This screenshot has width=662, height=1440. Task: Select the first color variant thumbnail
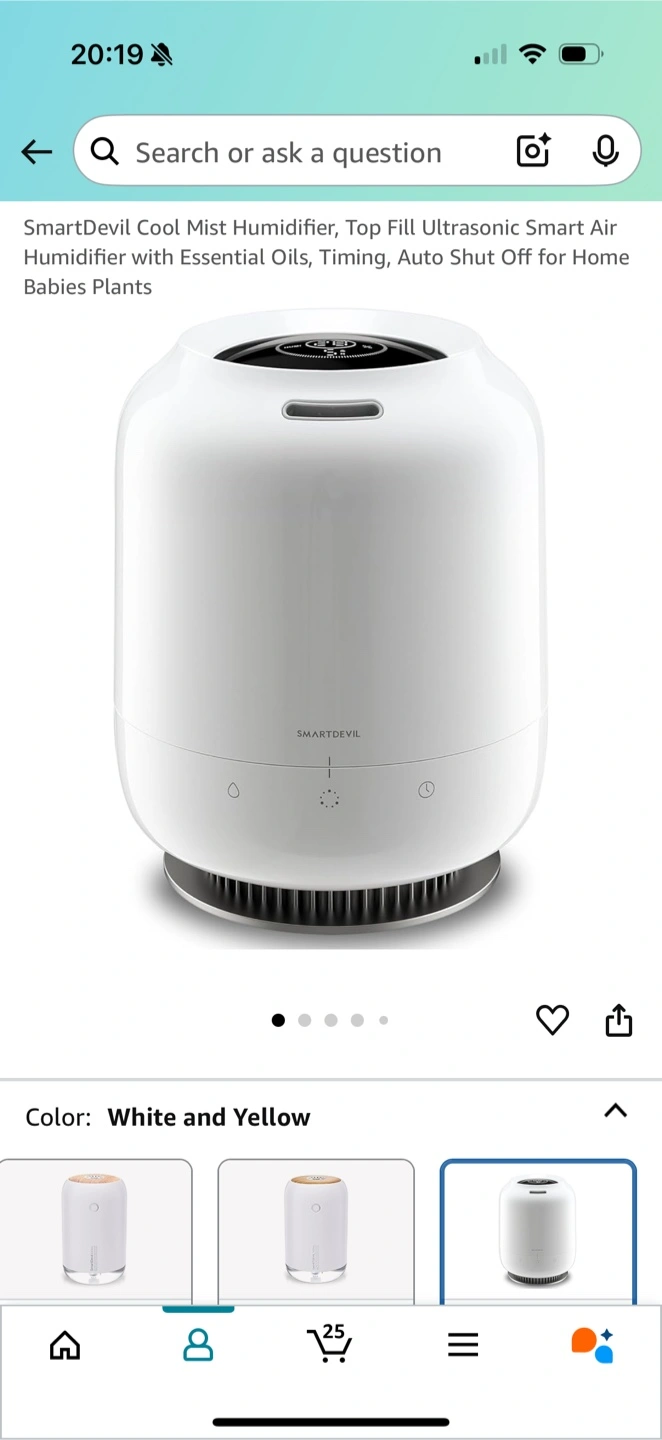[x=95, y=1230]
